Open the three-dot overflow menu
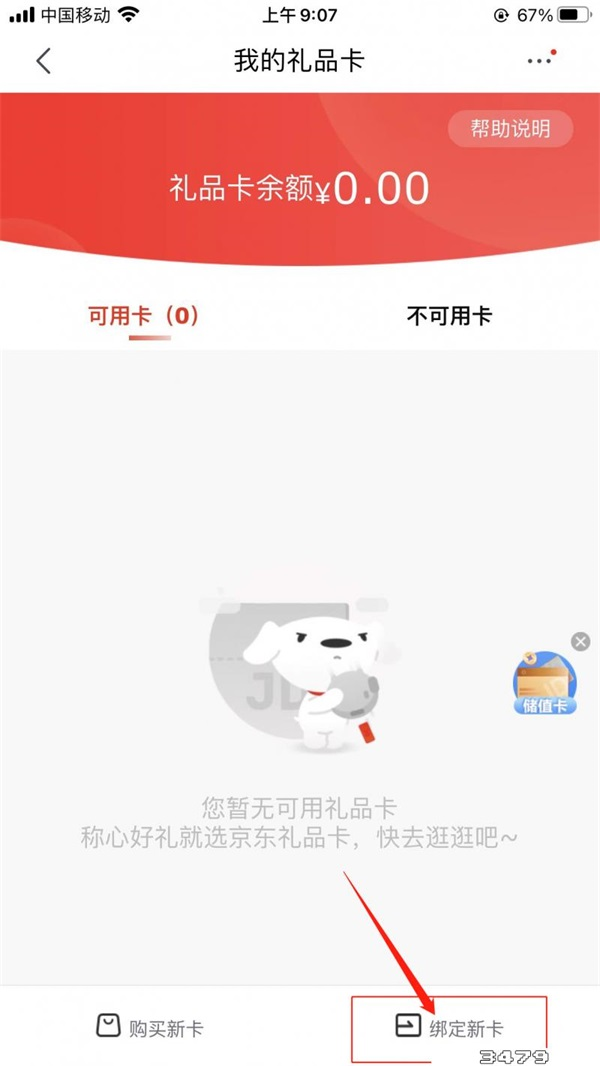Viewport: 600px width, 1066px height. point(540,60)
